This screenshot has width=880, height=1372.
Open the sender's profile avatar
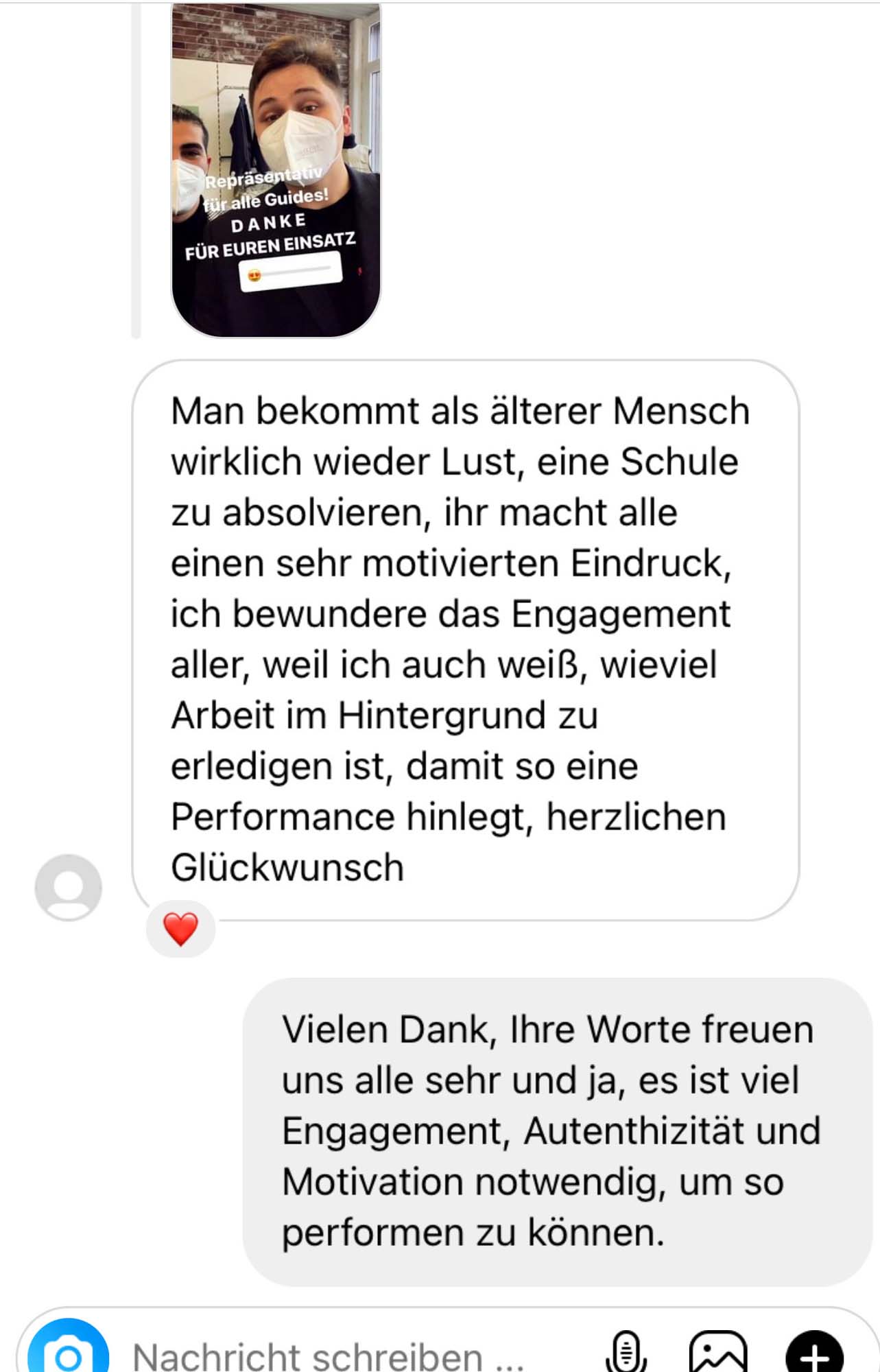69,886
